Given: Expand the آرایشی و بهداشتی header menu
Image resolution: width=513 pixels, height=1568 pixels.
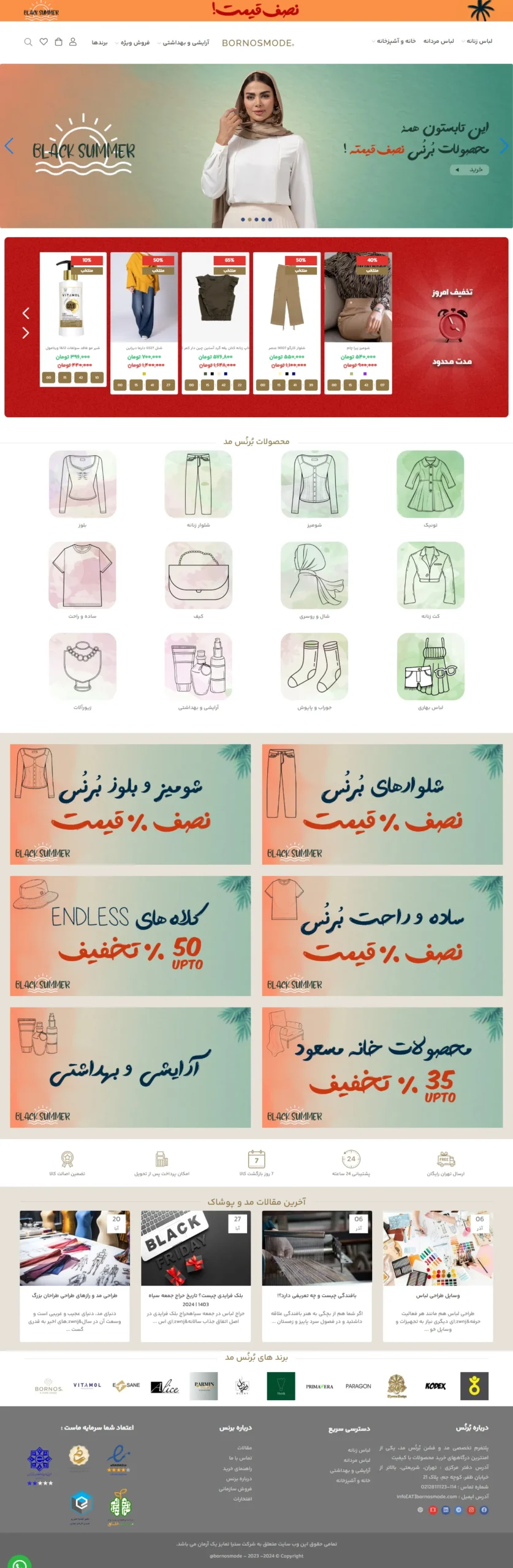Looking at the screenshot, I should 184,42.
